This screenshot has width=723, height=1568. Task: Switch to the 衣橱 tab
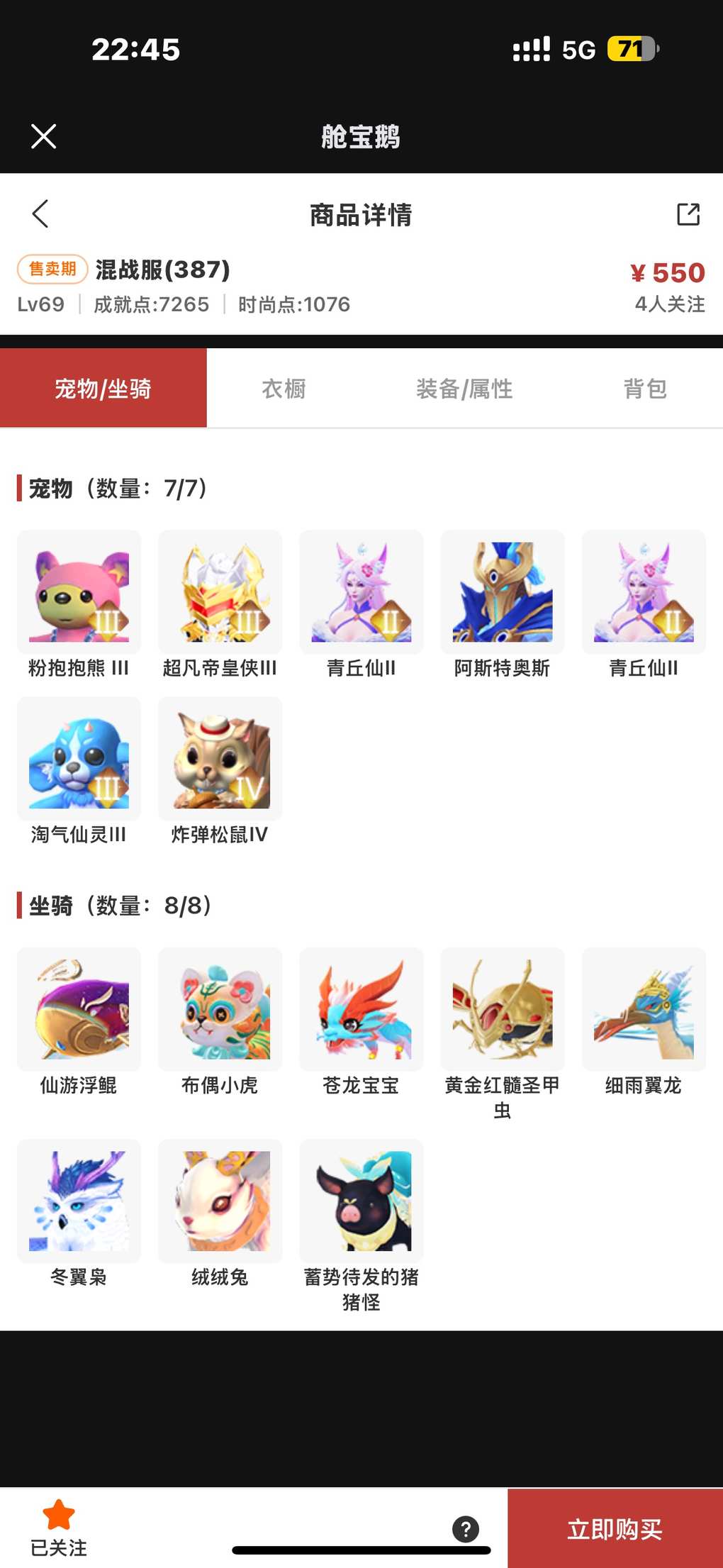(284, 389)
